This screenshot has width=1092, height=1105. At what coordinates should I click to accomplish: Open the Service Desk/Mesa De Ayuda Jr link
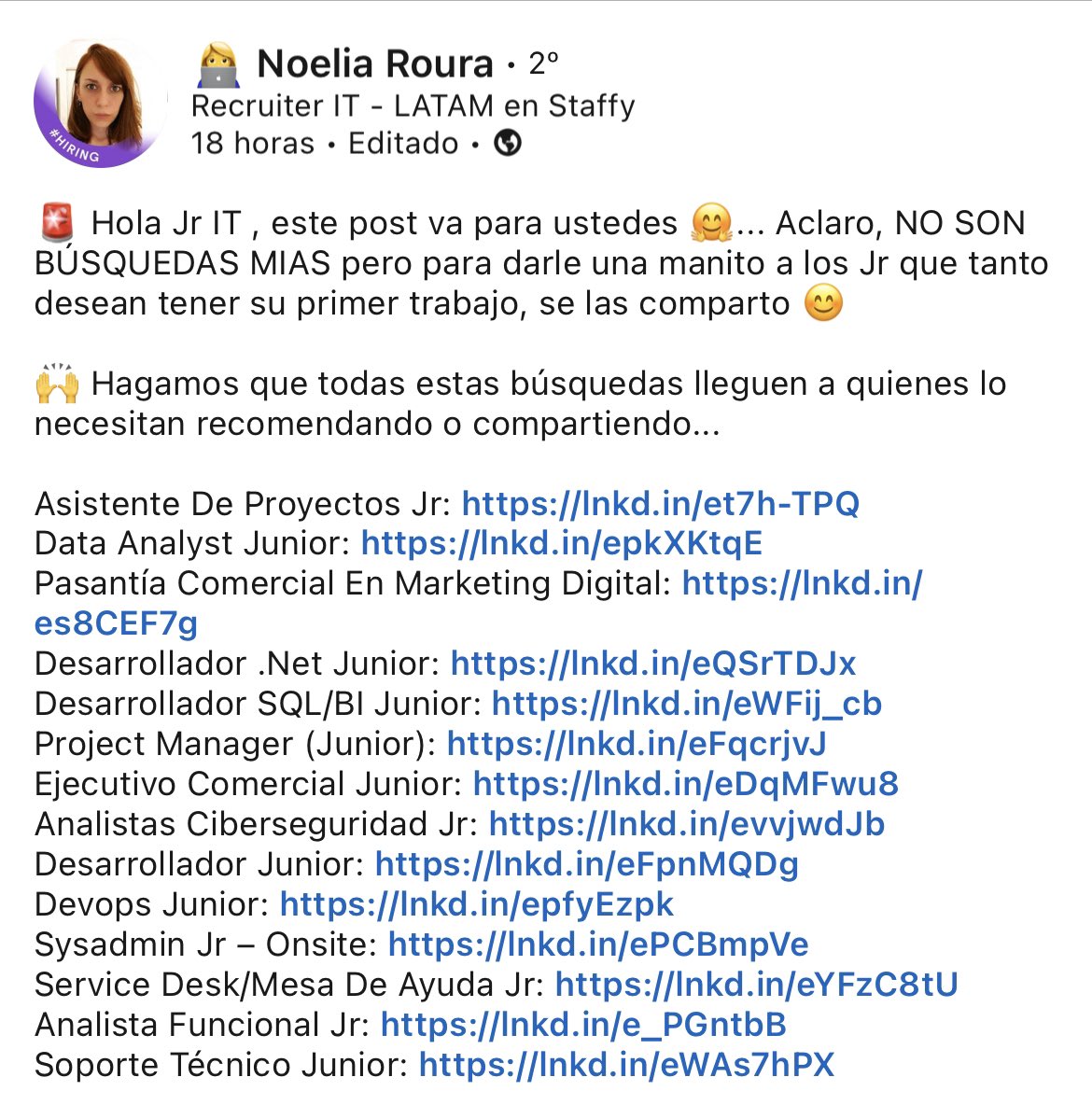point(757,985)
